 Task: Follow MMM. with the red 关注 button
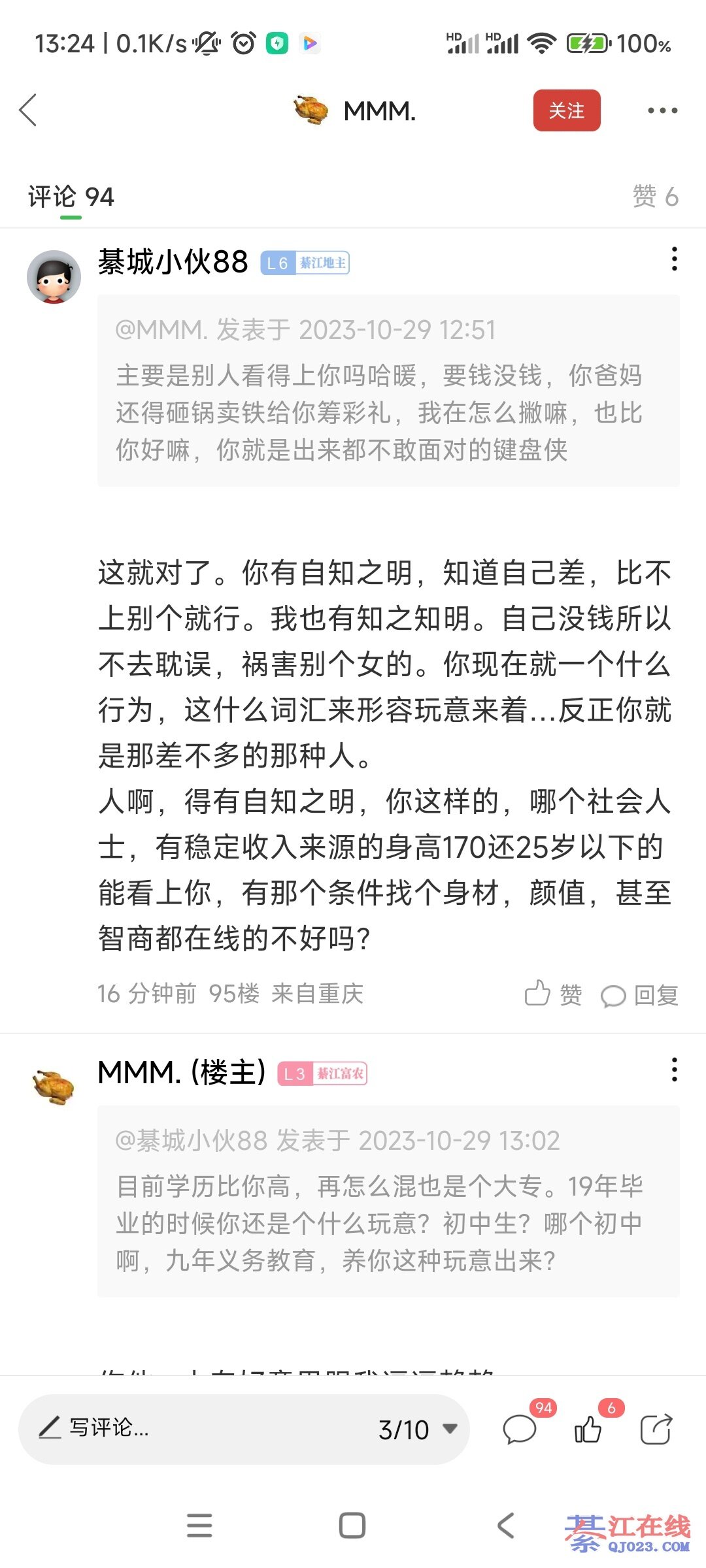tap(566, 110)
